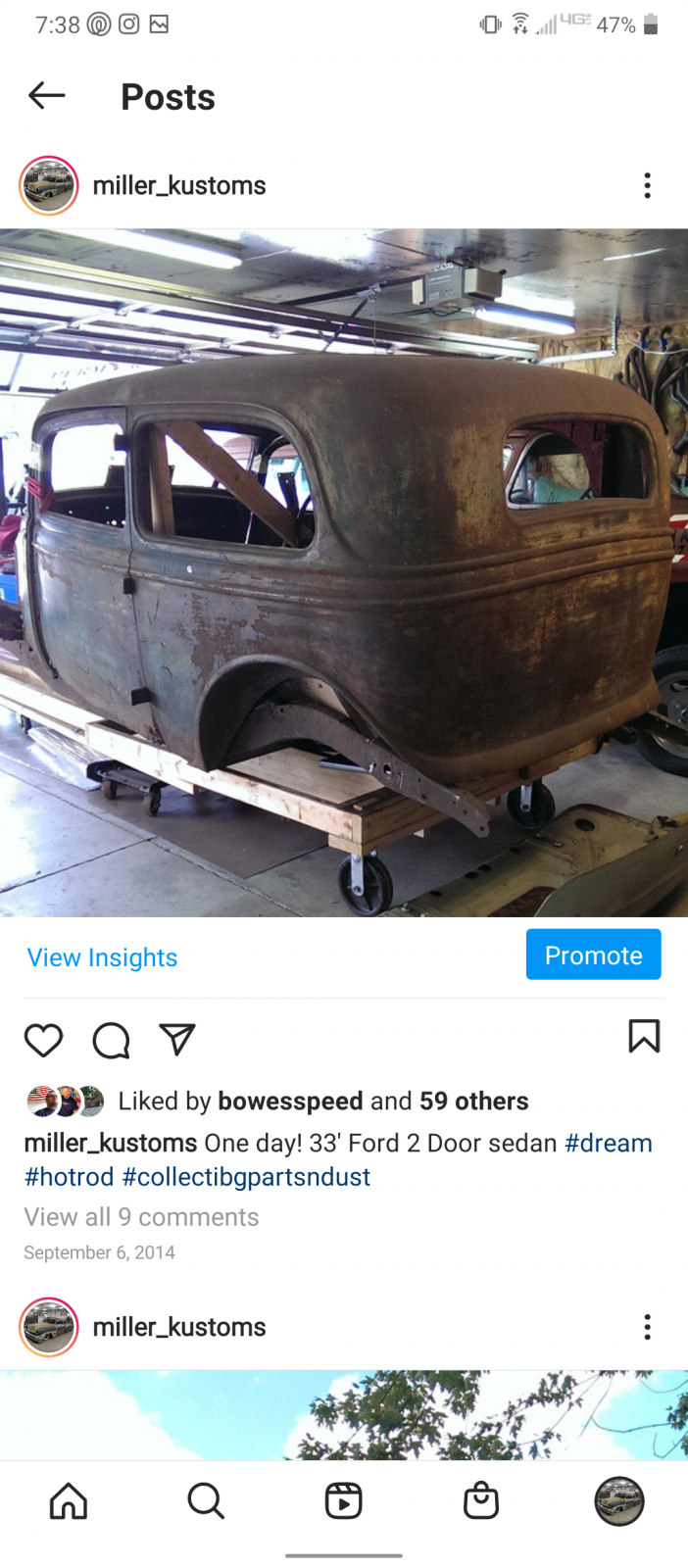The width and height of the screenshot is (688, 1568).
Task: Open the Shop tab
Action: click(x=481, y=1500)
